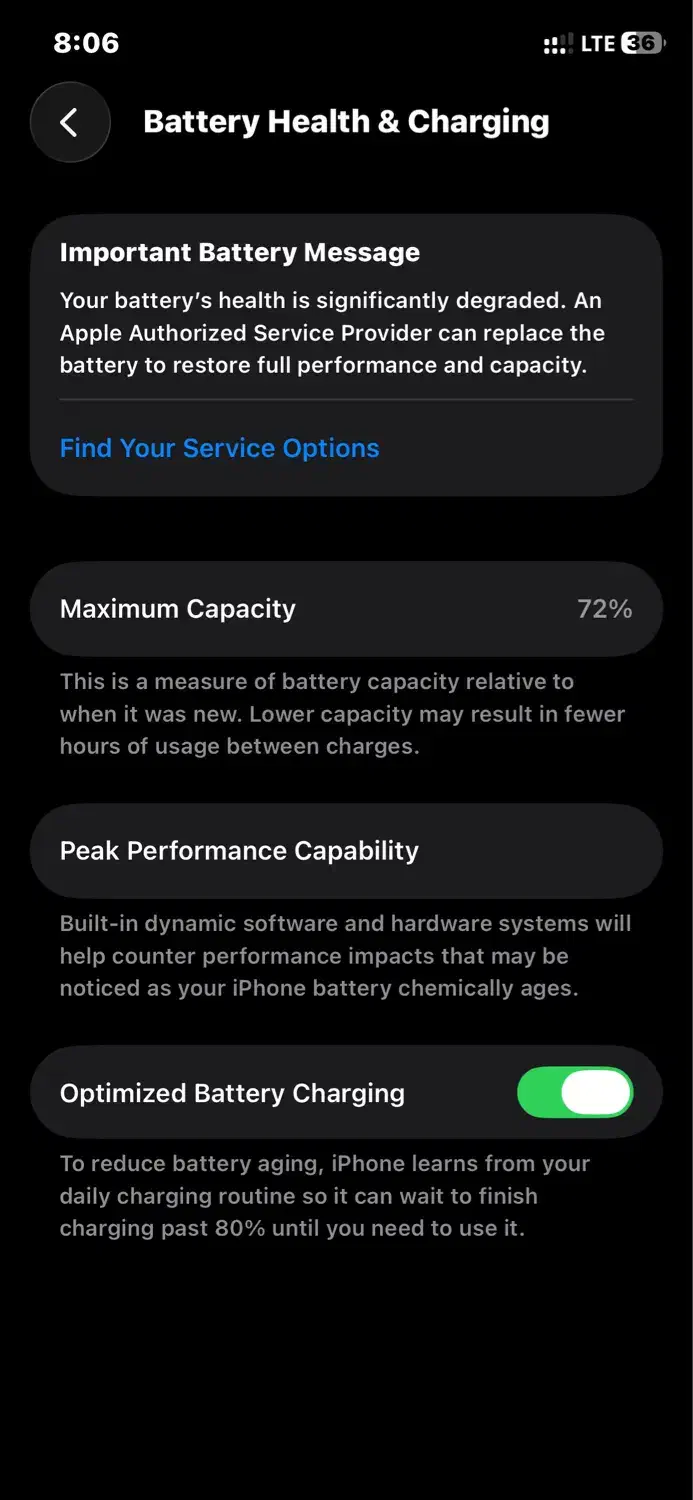
Task: Go back using the back arrow
Action: [x=69, y=122]
